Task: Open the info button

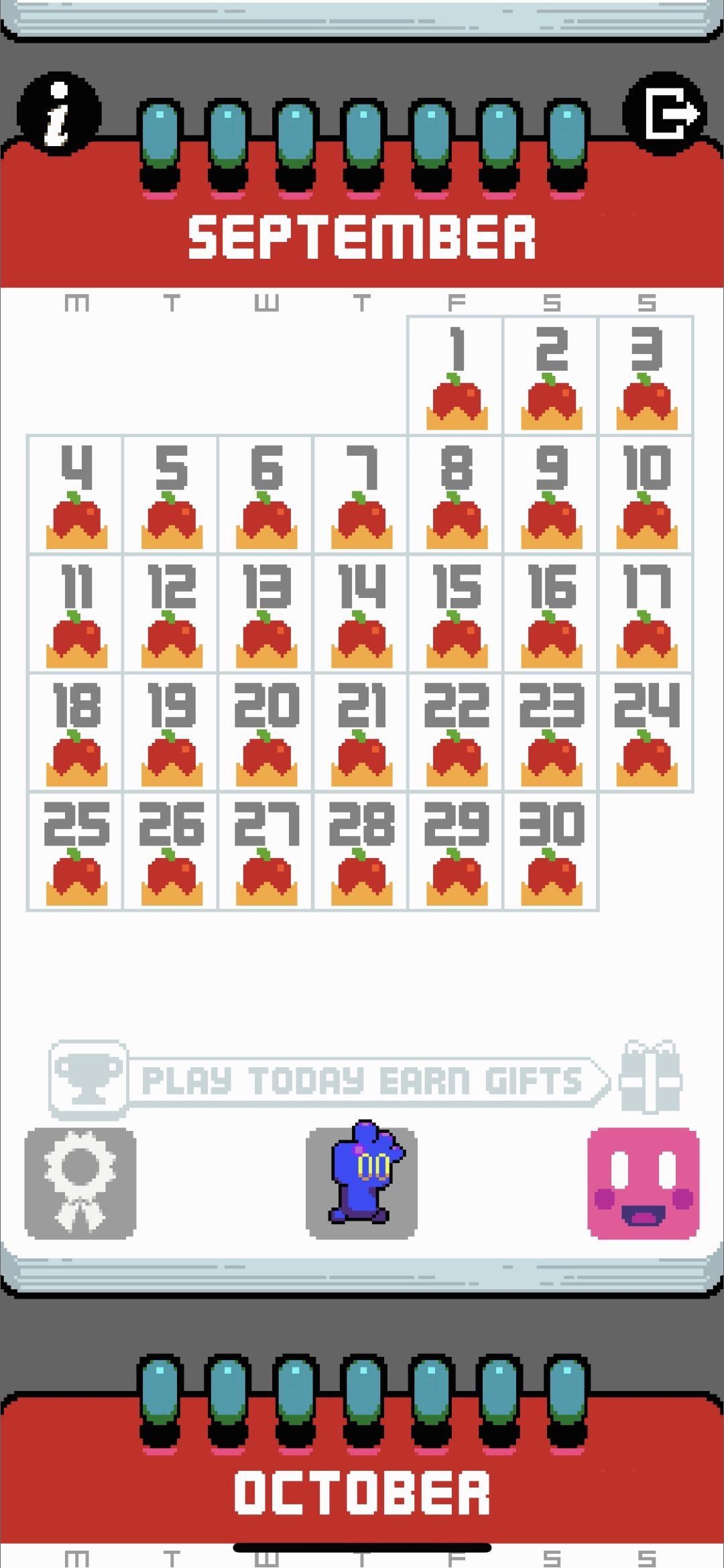Action: [x=59, y=113]
